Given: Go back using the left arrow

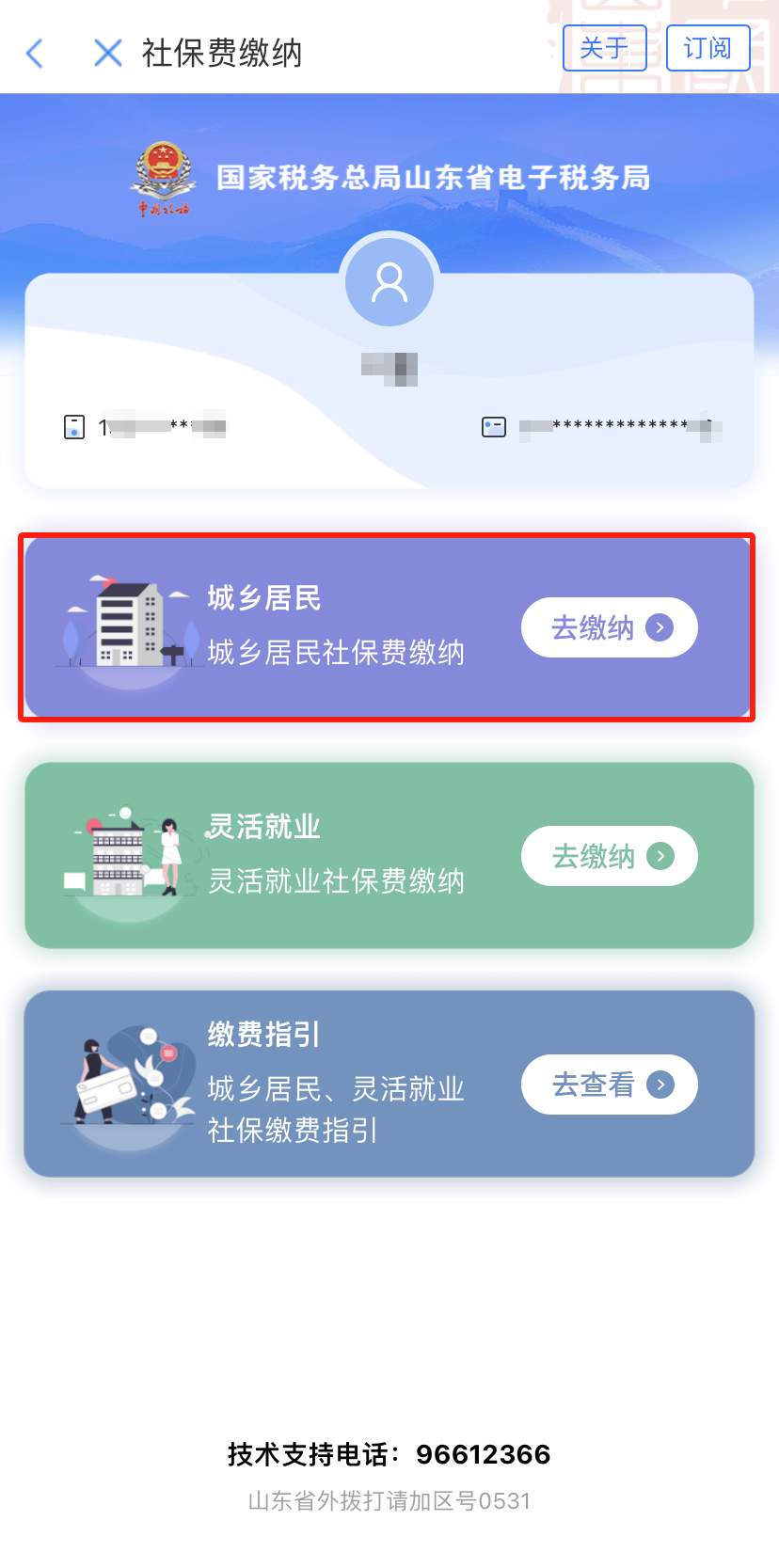Looking at the screenshot, I should (x=36, y=53).
